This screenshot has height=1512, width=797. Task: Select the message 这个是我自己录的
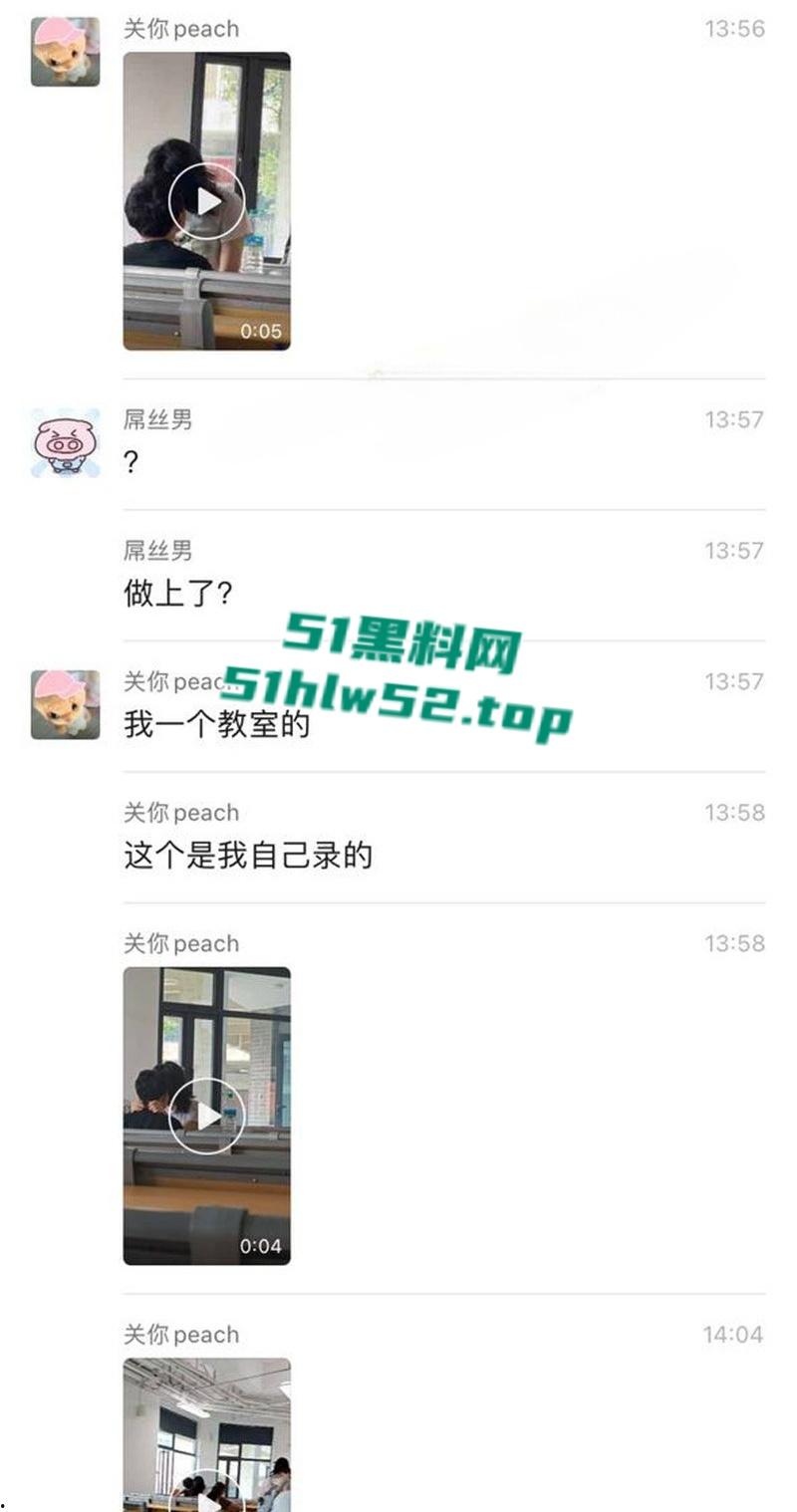(249, 855)
